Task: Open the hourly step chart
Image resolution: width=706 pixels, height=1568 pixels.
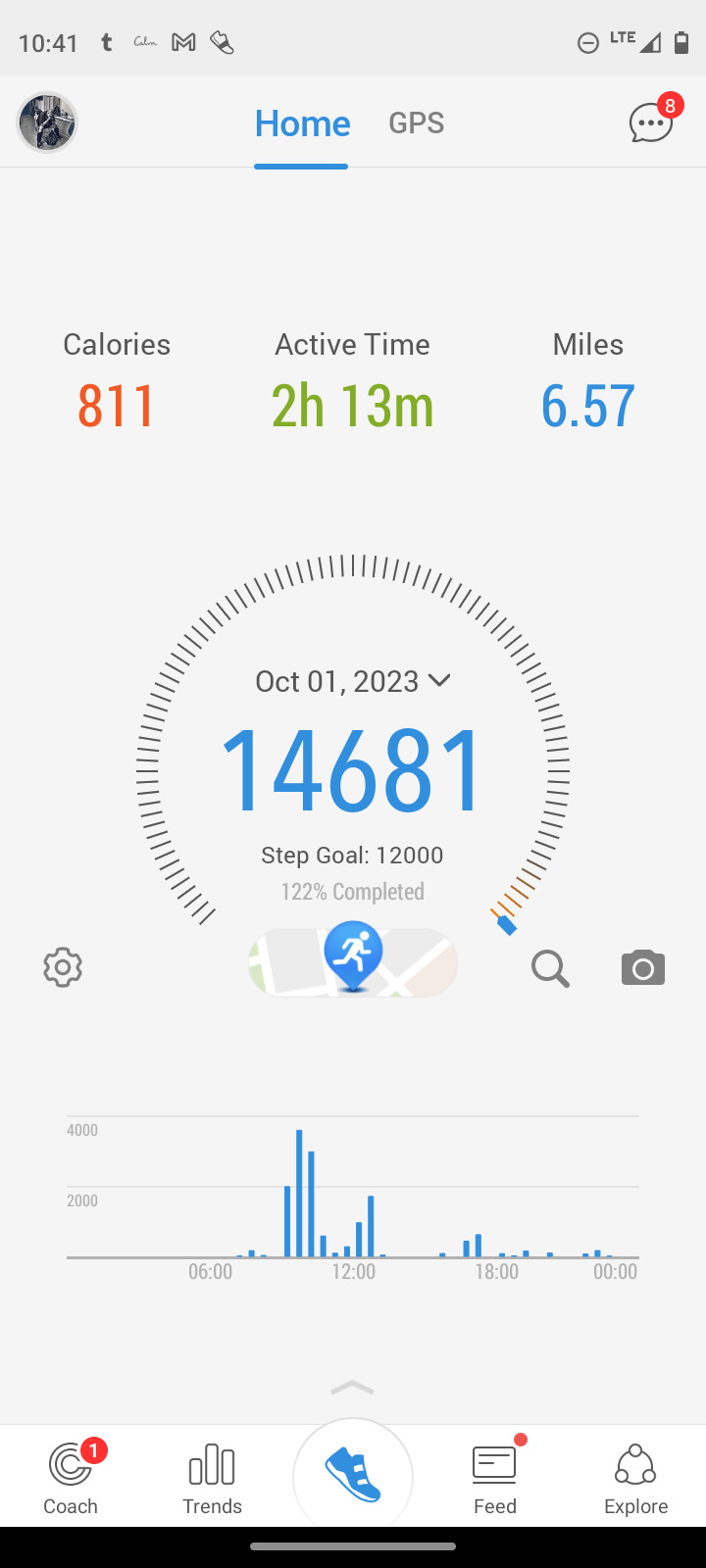Action: 353,1196
